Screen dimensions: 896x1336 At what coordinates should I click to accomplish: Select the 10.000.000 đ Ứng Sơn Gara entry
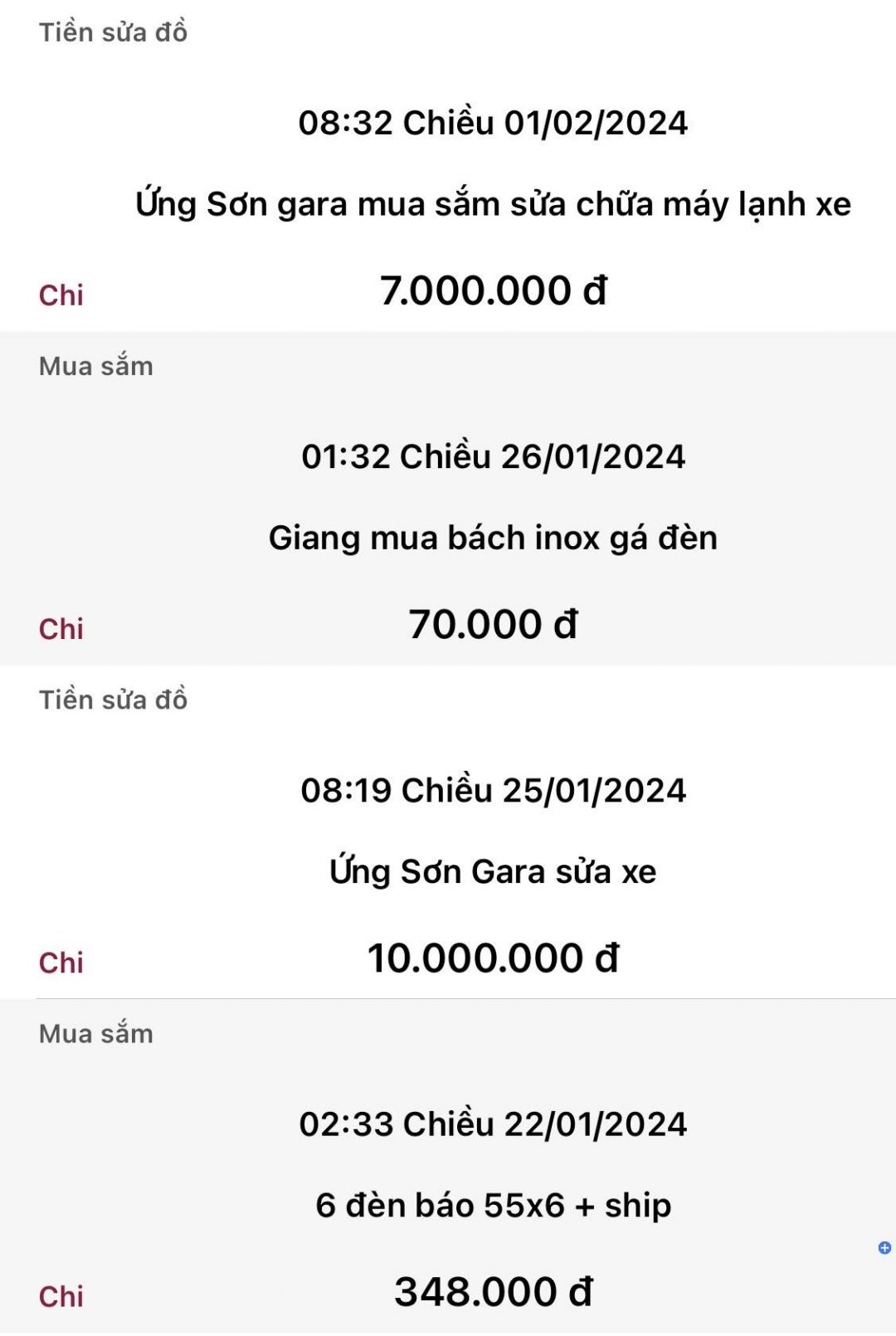(493, 871)
